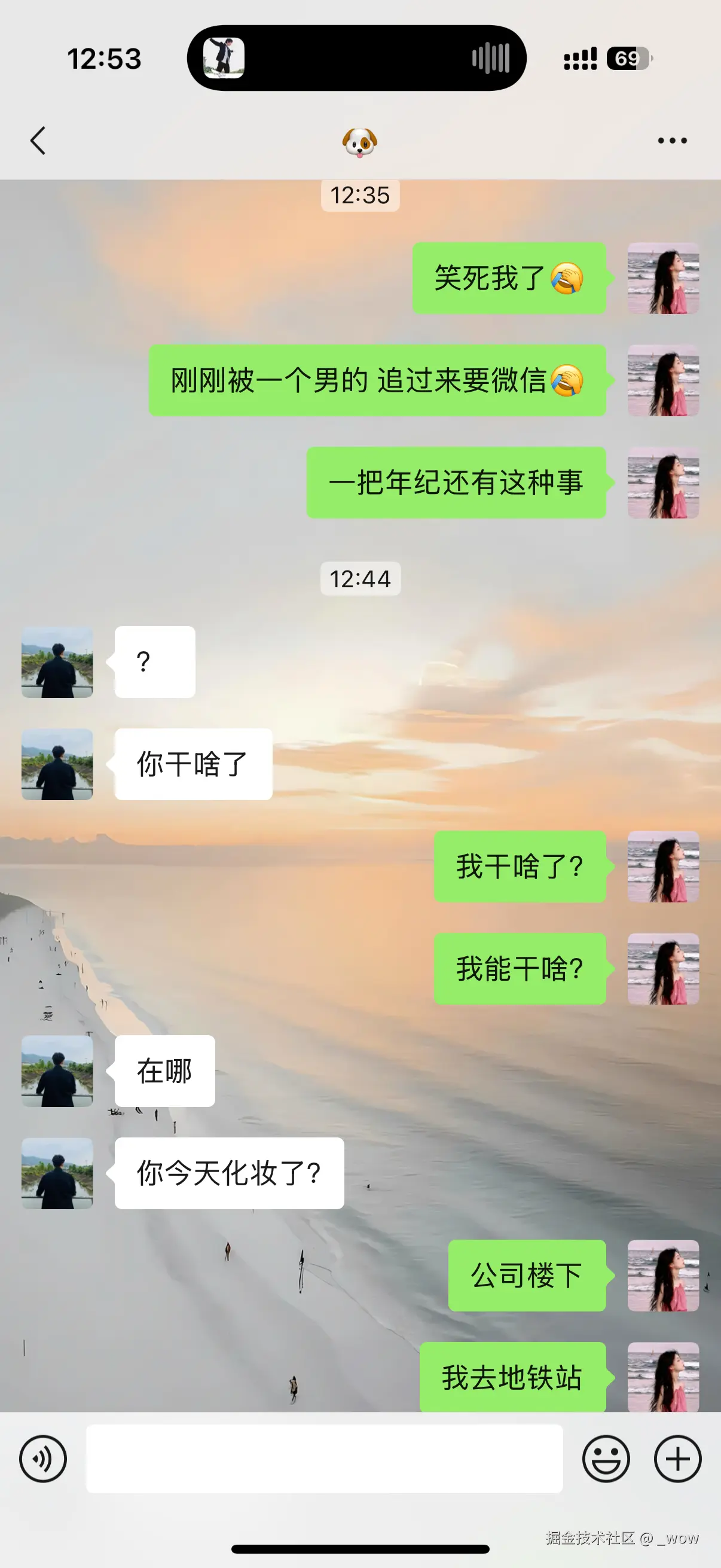Open the plus attachments menu
721x1568 pixels.
click(677, 1459)
